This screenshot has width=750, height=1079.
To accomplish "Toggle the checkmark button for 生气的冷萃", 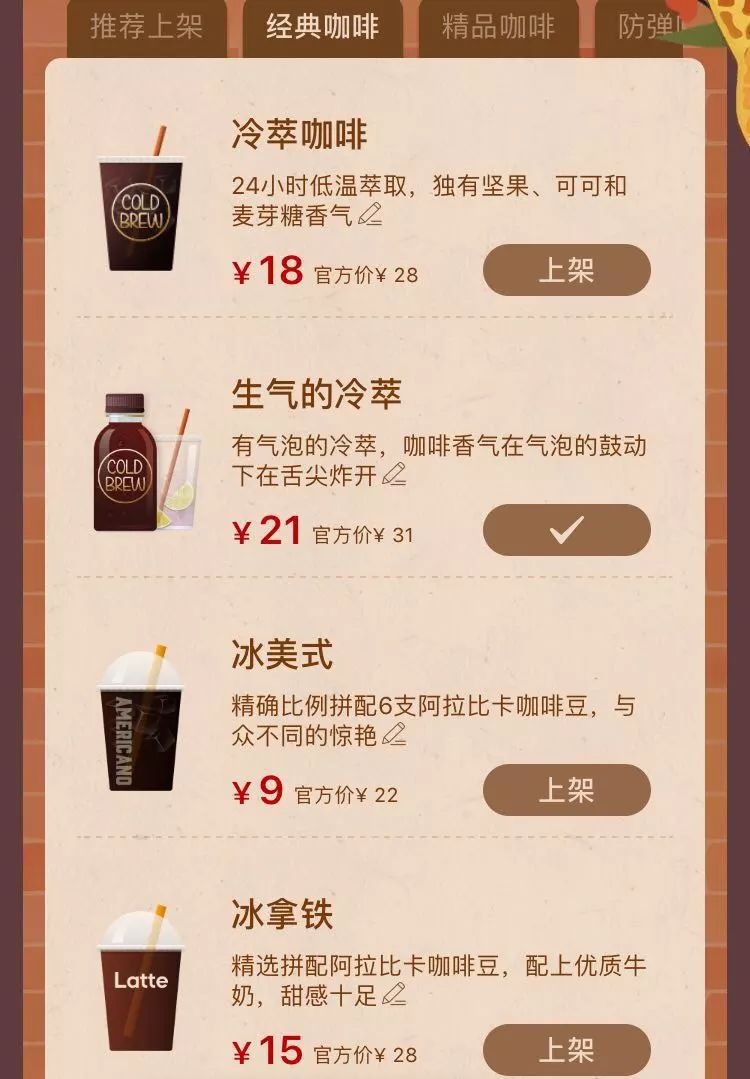I will tap(566, 530).
